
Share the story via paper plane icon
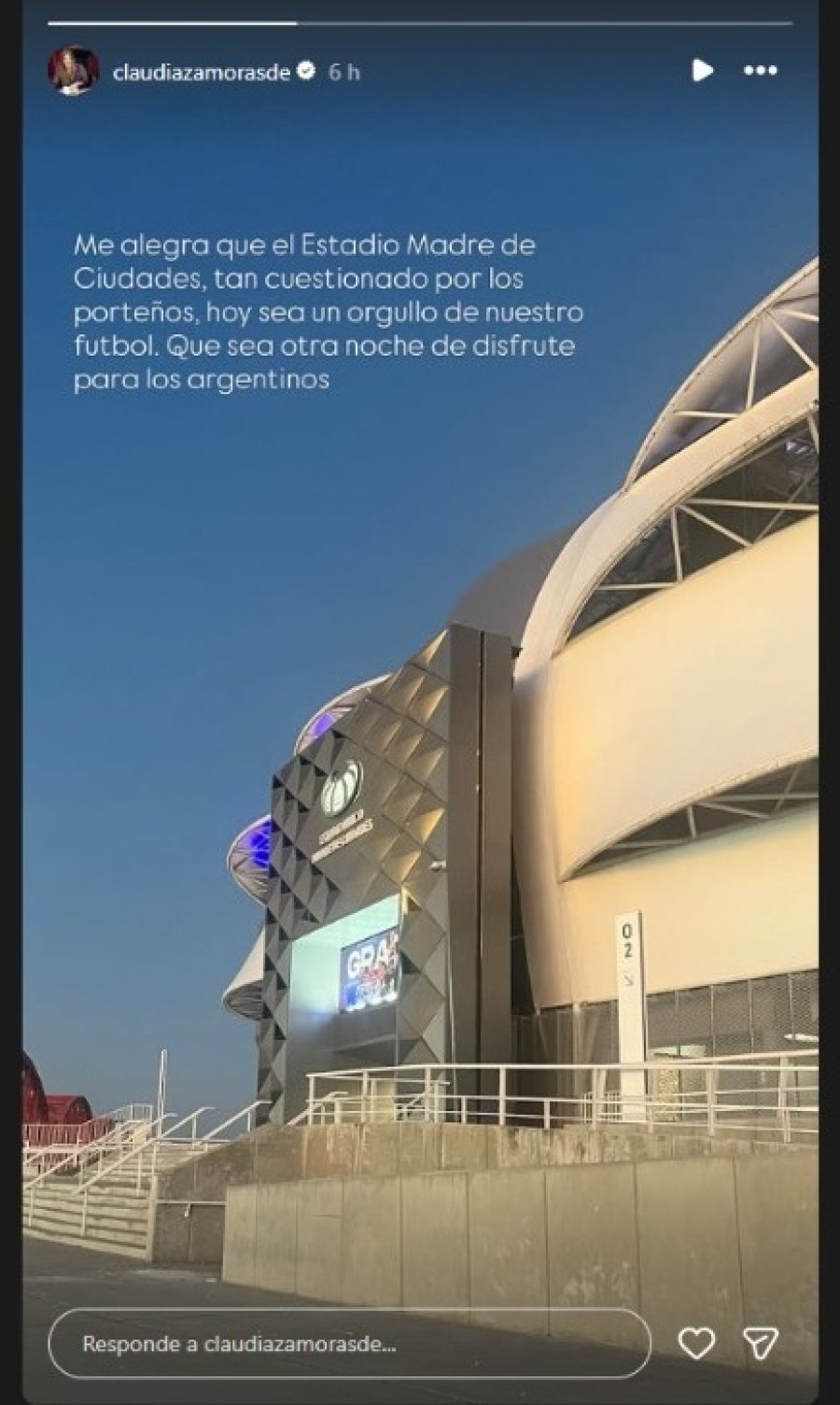tap(761, 1343)
